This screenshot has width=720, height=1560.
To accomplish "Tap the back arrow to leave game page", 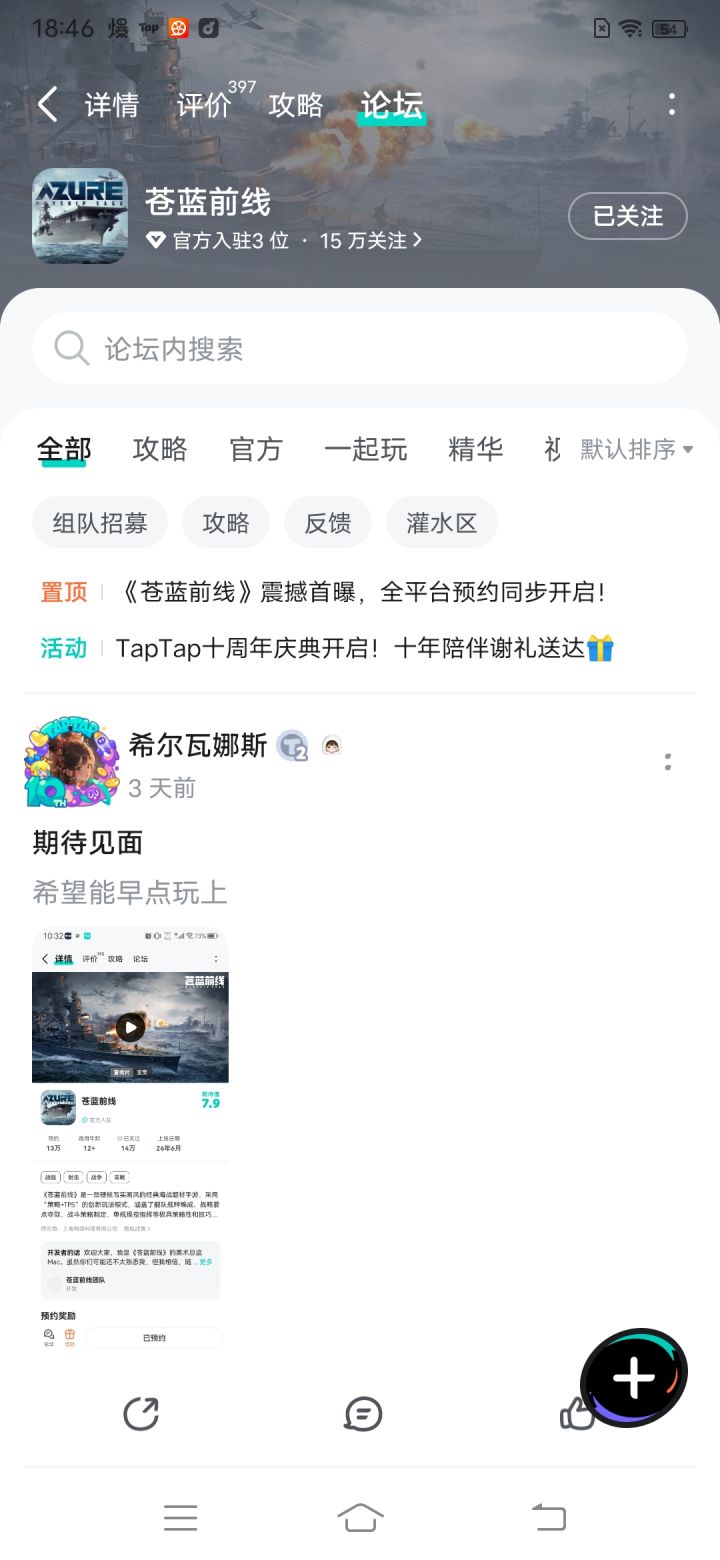I will 47,104.
